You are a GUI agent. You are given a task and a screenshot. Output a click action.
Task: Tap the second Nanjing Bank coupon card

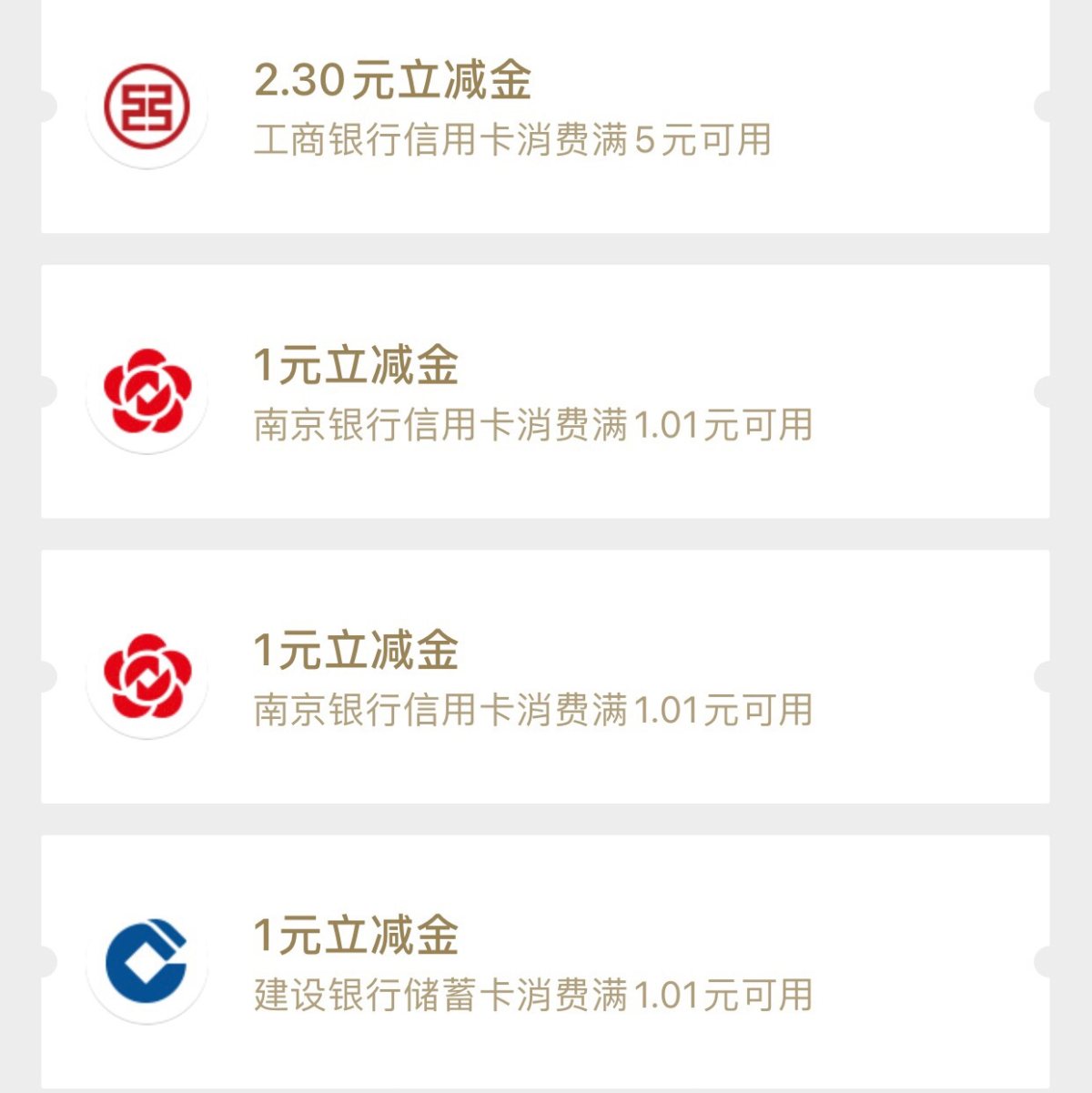coord(546,678)
